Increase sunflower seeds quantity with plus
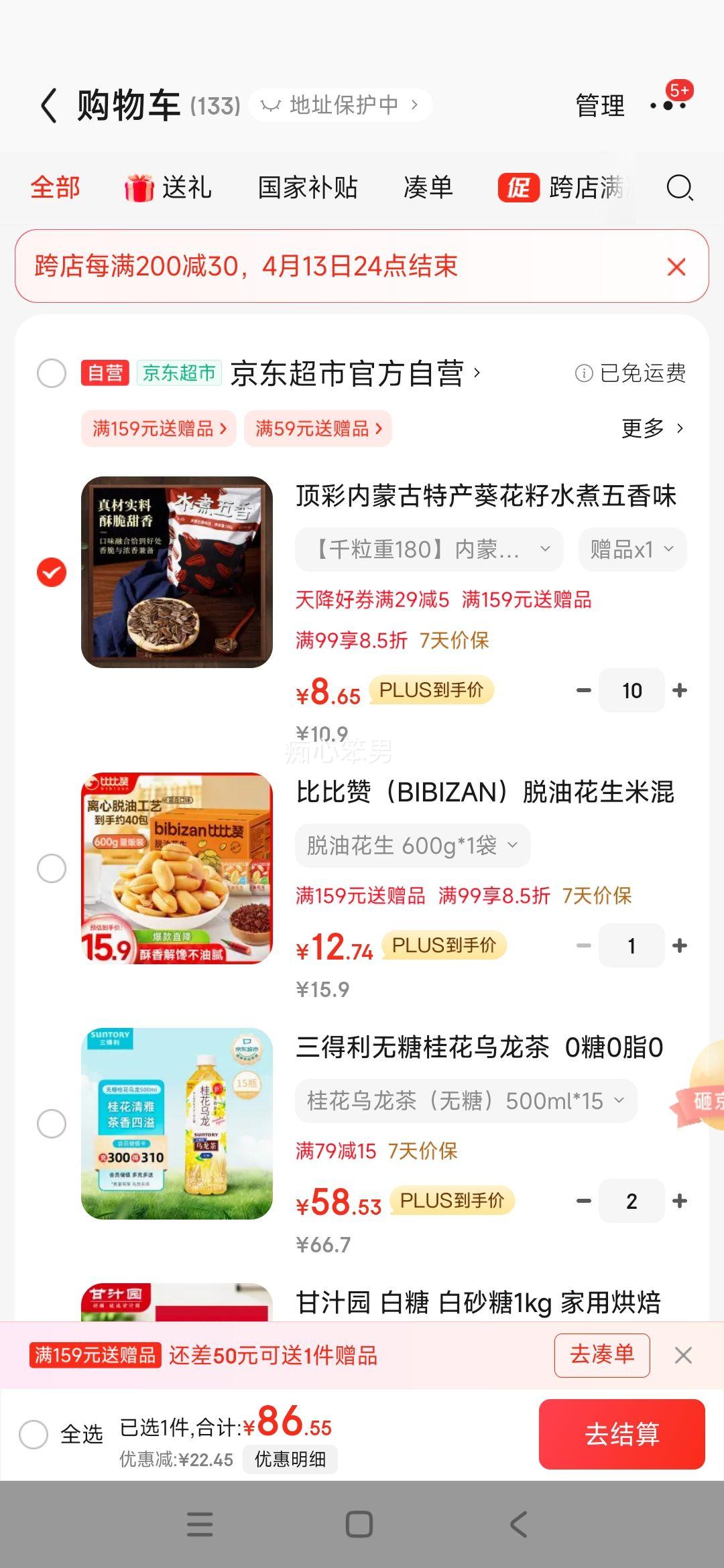 (679, 690)
